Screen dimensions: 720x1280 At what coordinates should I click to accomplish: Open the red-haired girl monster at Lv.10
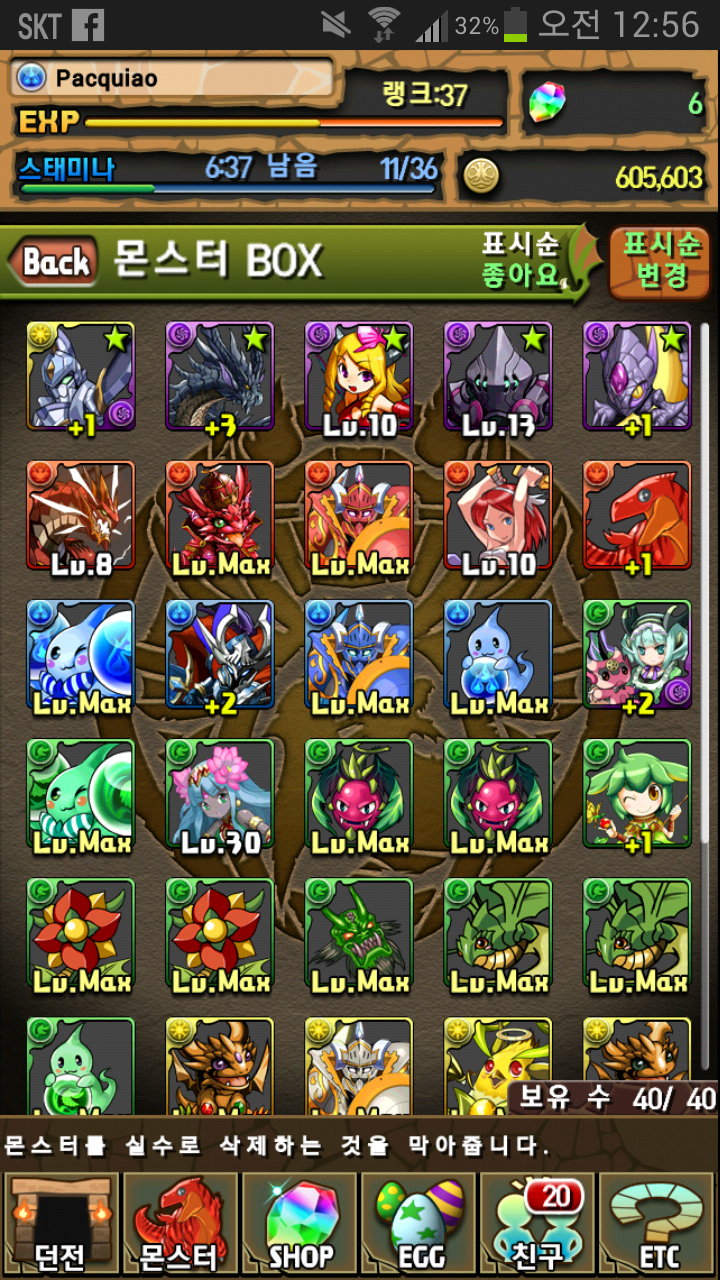[498, 515]
